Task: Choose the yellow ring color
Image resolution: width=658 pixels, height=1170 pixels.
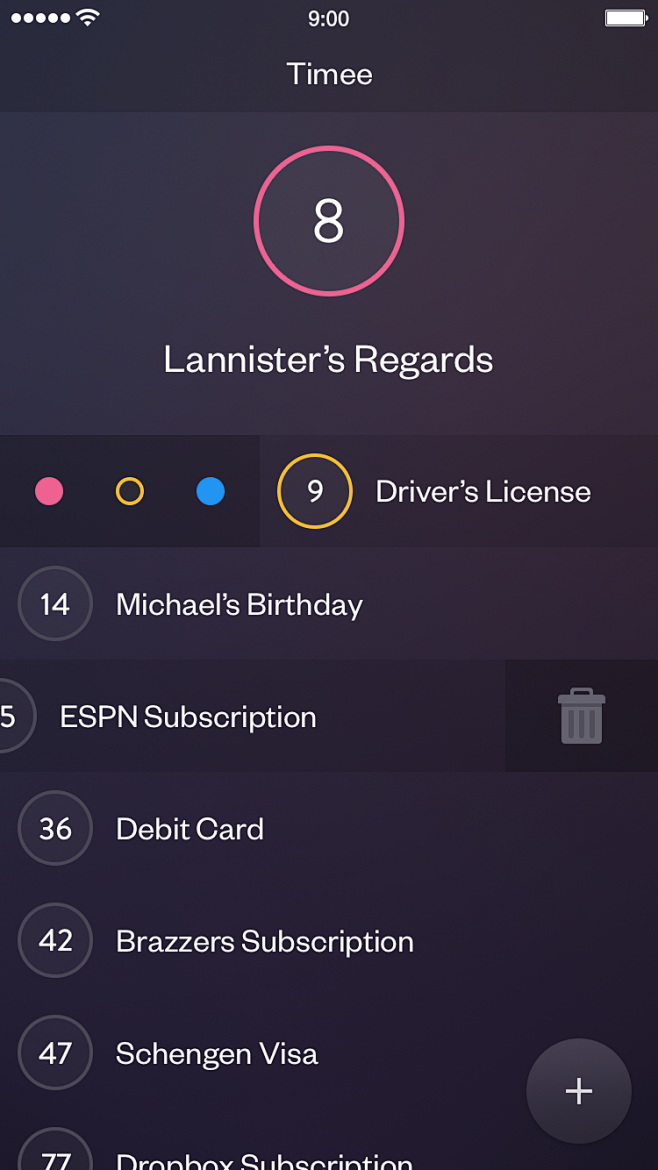Action: tap(130, 491)
